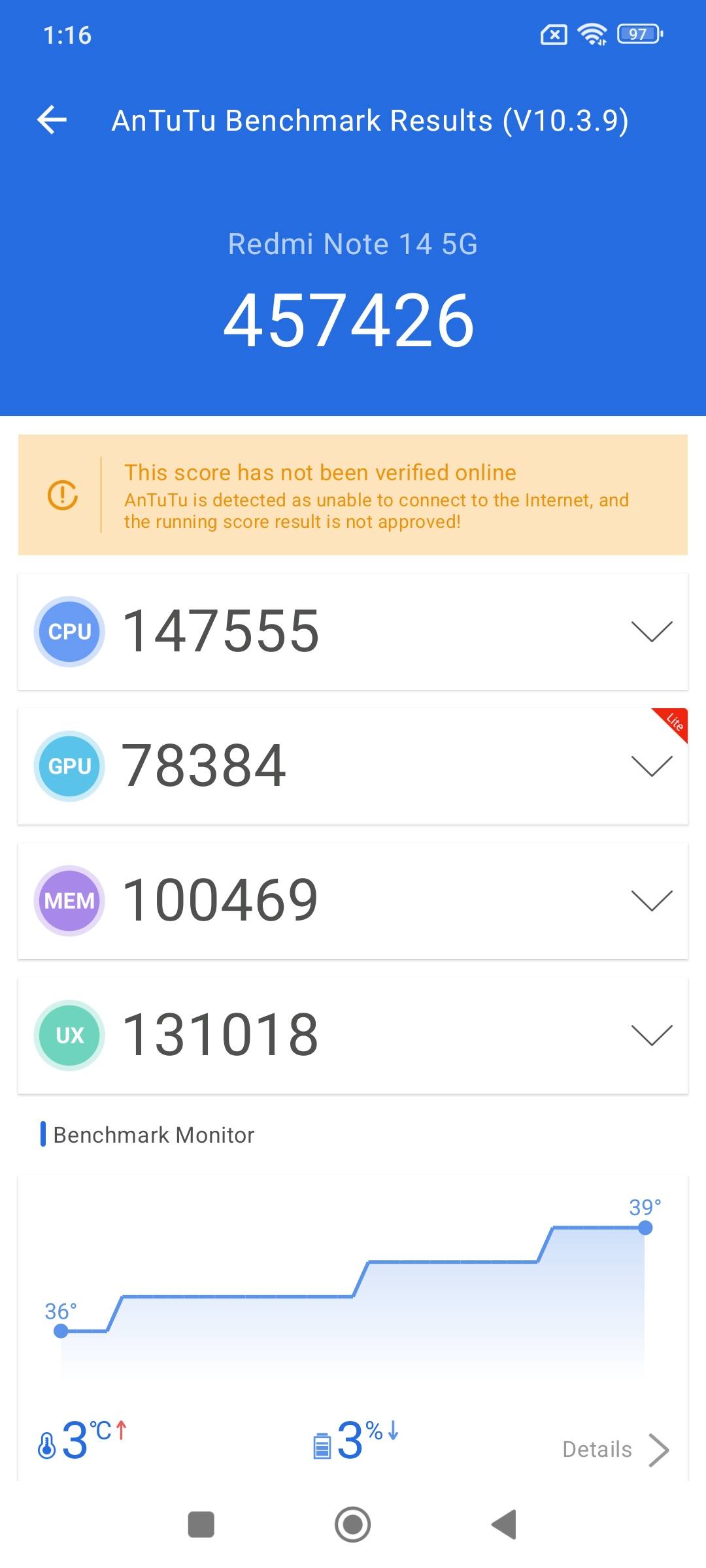This screenshot has height=1568, width=706.
Task: Tap the system home button
Action: click(352, 1524)
